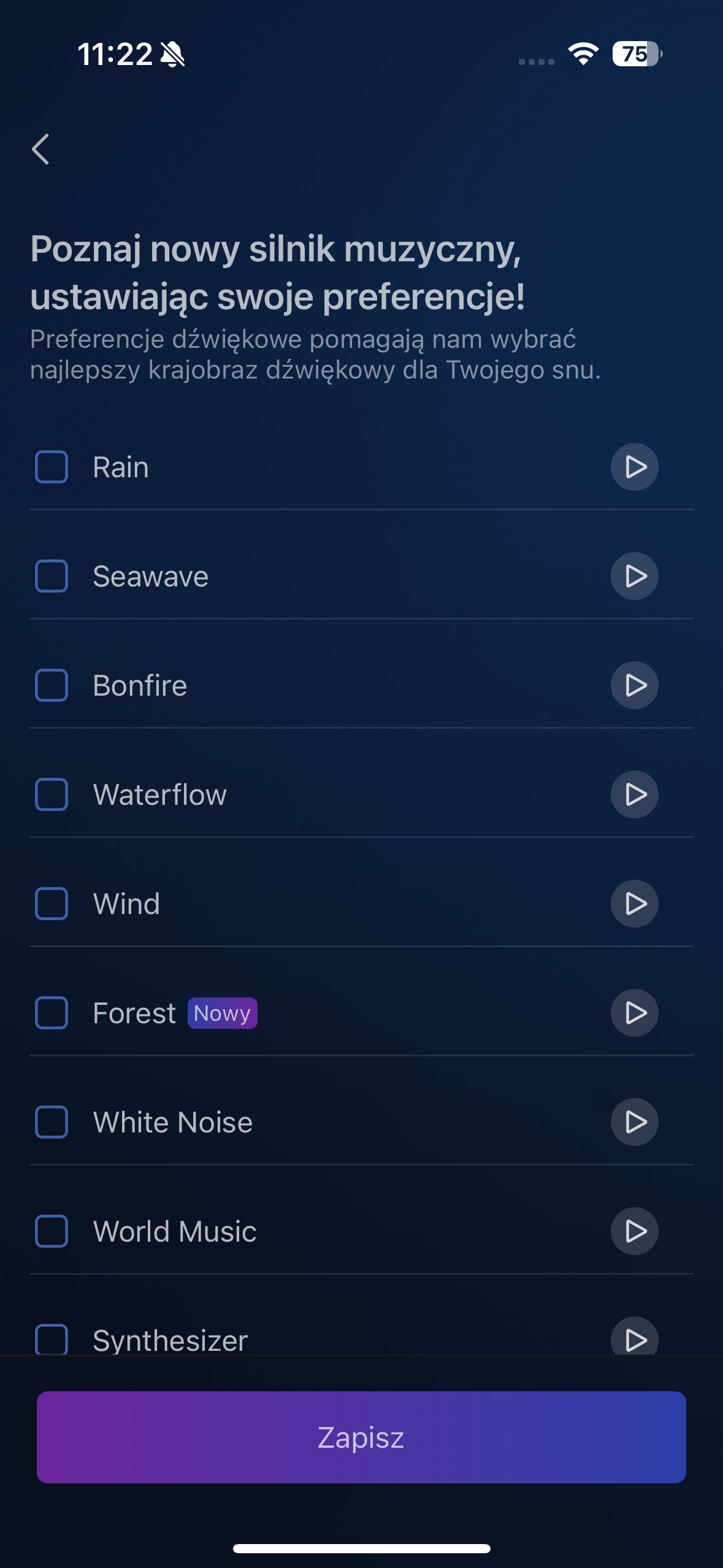The width and height of the screenshot is (723, 1568).
Task: Play the Bonfire preview
Action: point(634,685)
